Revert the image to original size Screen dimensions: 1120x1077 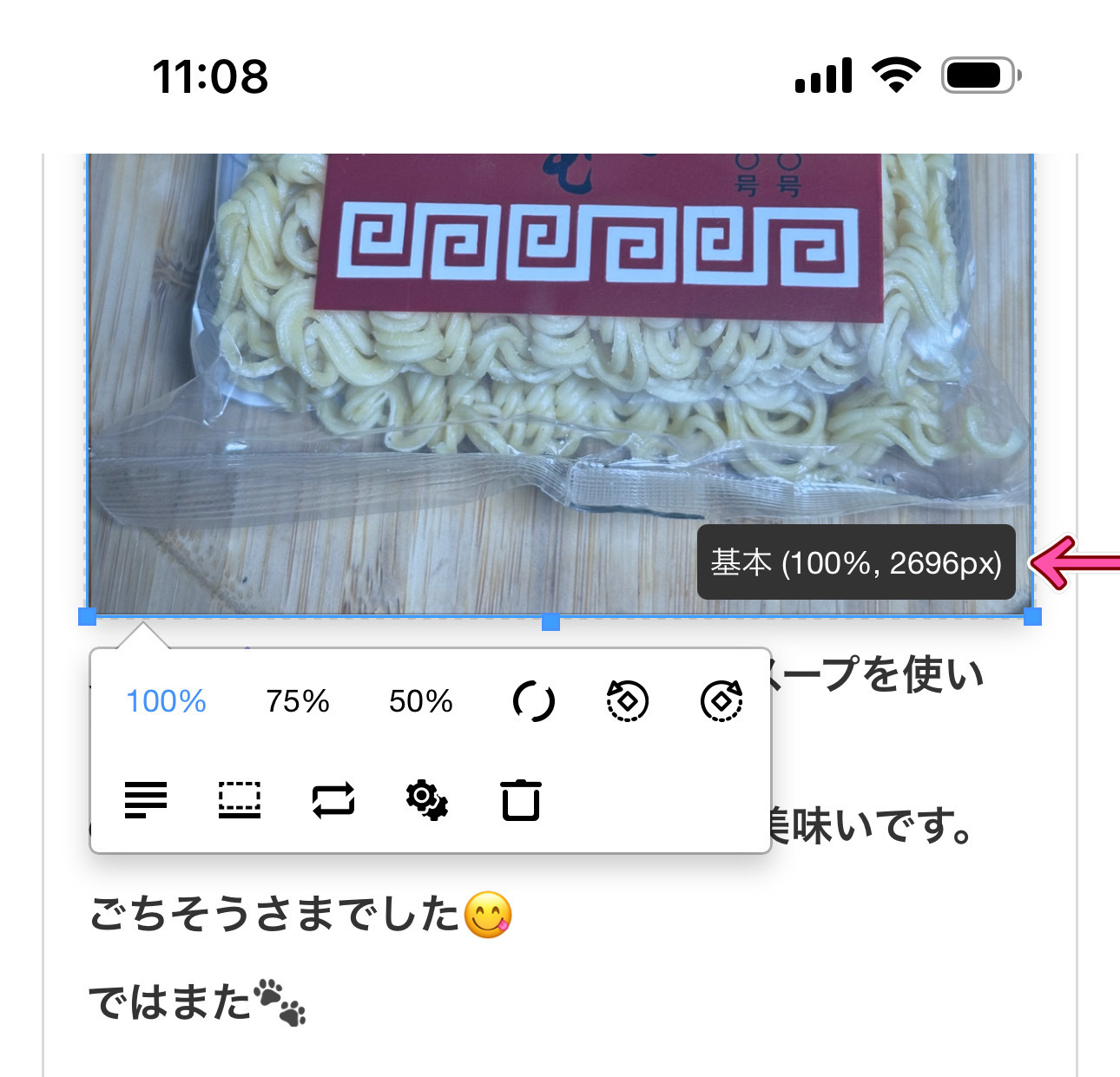[333, 799]
